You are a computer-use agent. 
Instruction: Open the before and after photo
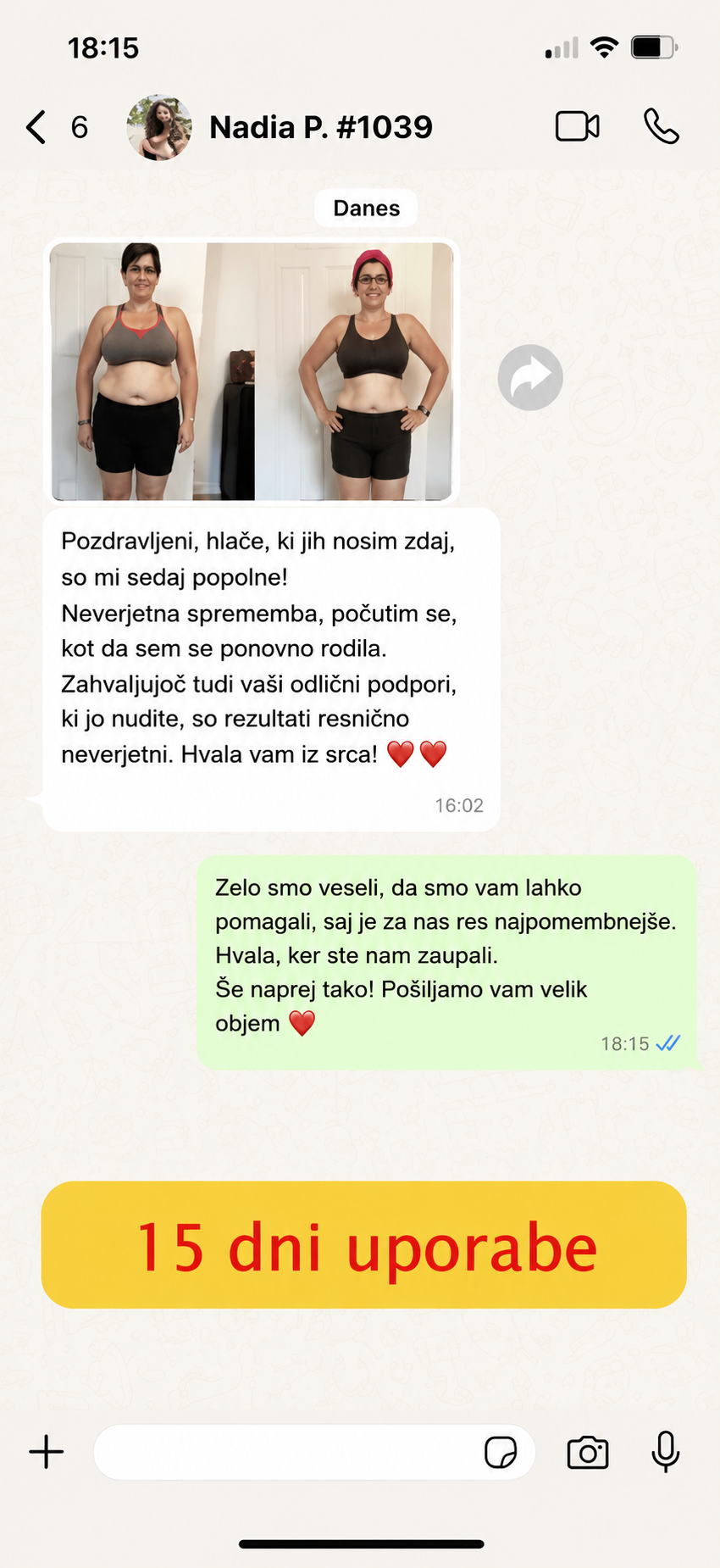point(252,371)
